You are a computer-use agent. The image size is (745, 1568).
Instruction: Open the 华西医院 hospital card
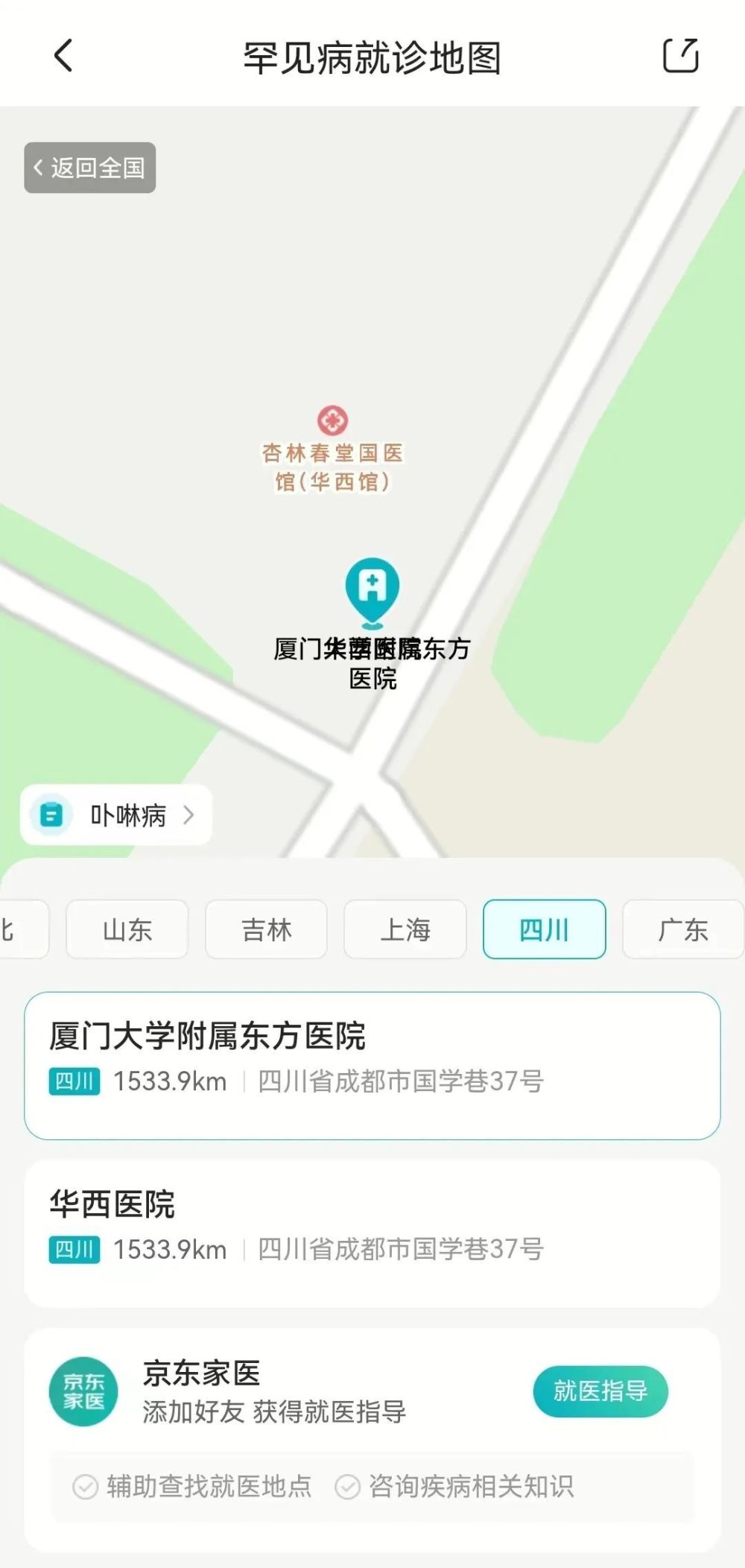(372, 1233)
